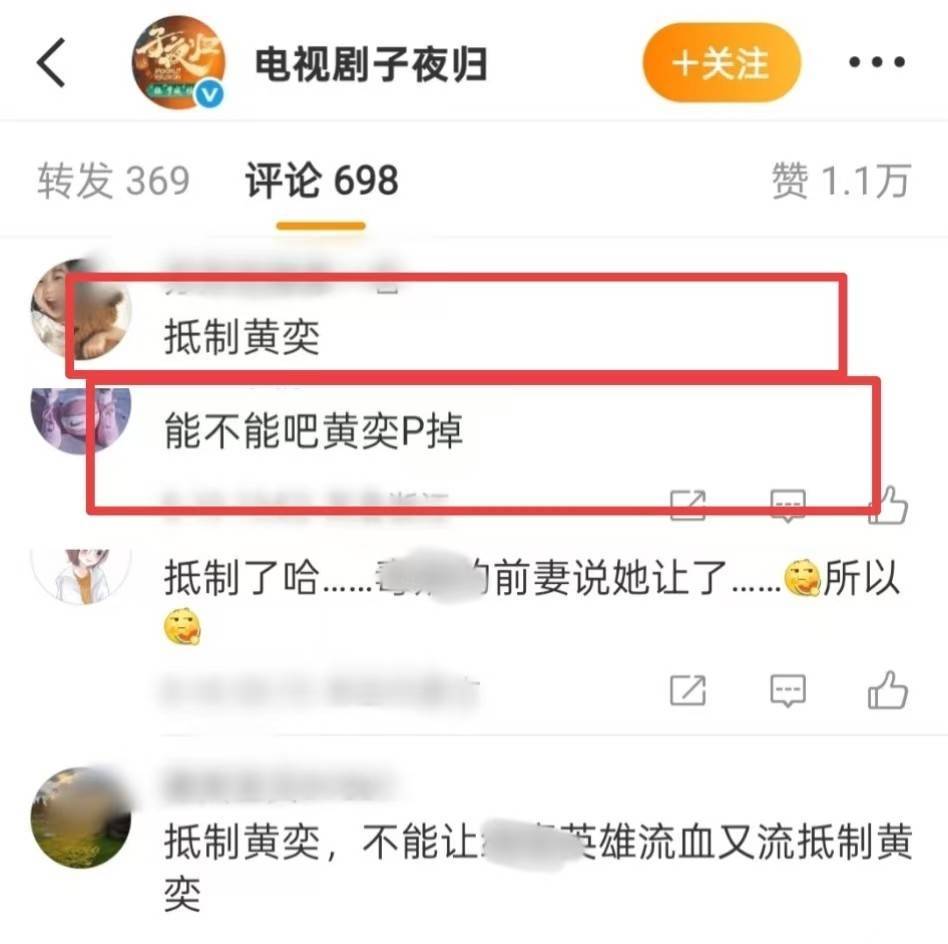Viewport: 948px width, 944px height.
Task: Go back using the top-left arrow
Action: [50, 64]
